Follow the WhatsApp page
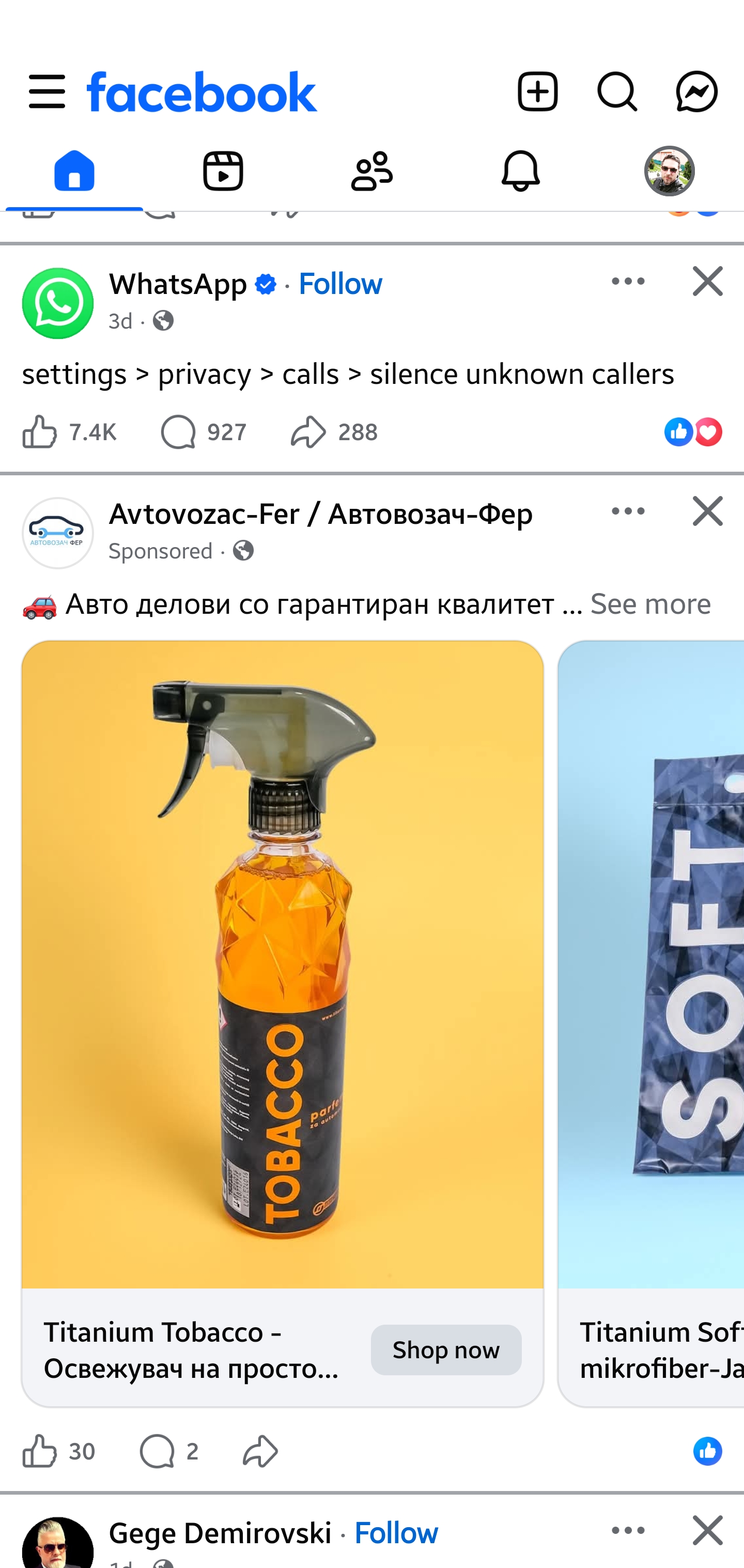 340,284
